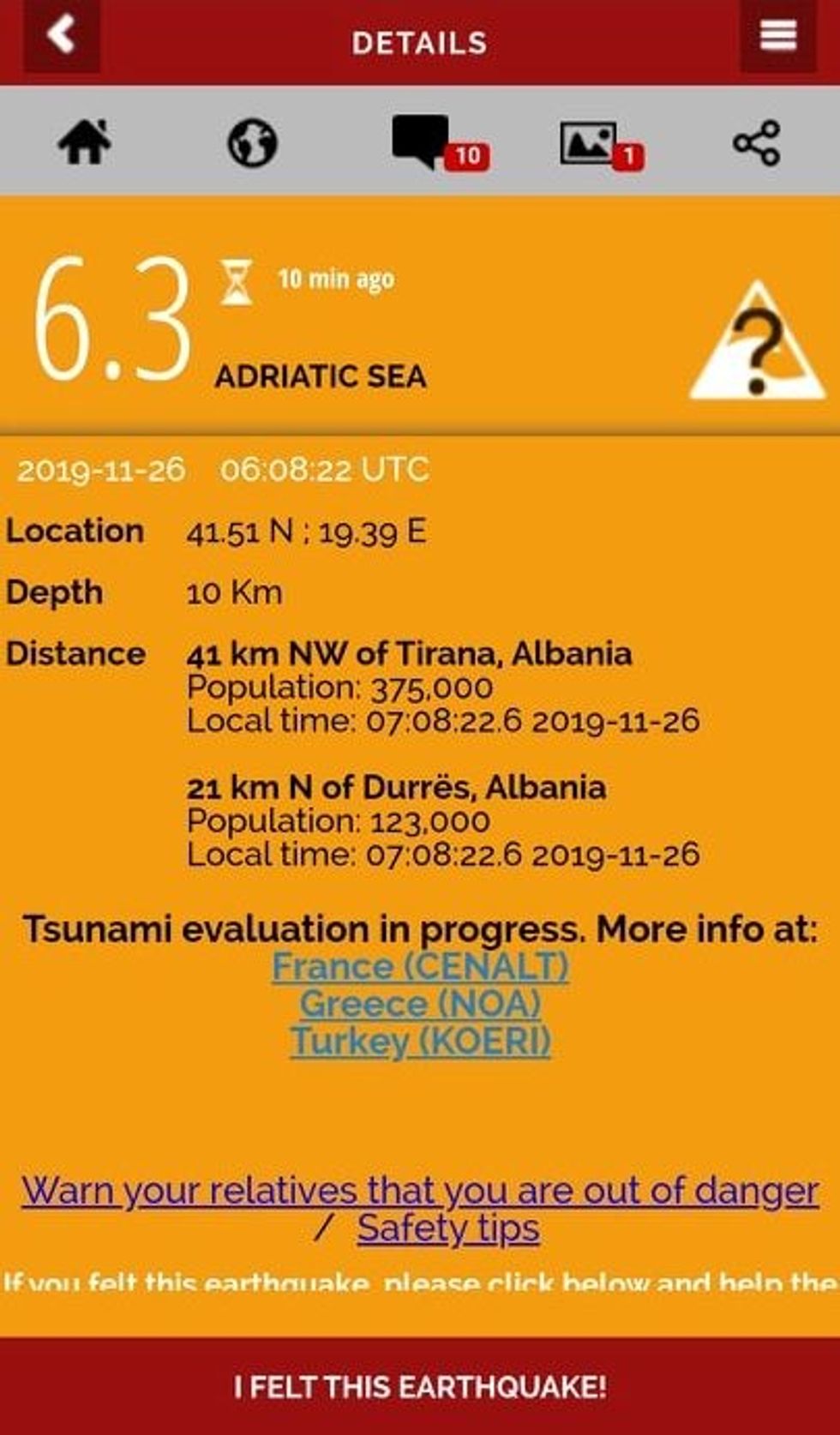Viewport: 840px width, 1435px height.
Task: Warn your relatives you are out of danger
Action: tap(420, 1191)
